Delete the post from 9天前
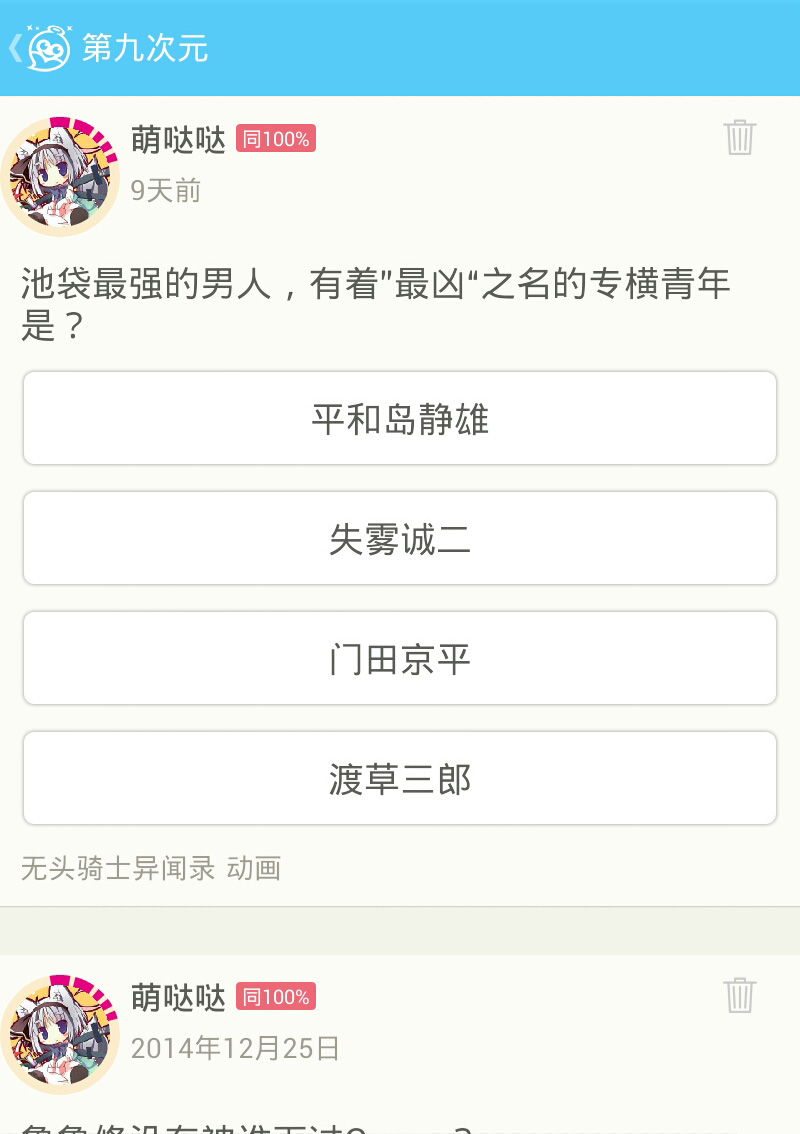This screenshot has height=1134, width=800. click(x=739, y=137)
